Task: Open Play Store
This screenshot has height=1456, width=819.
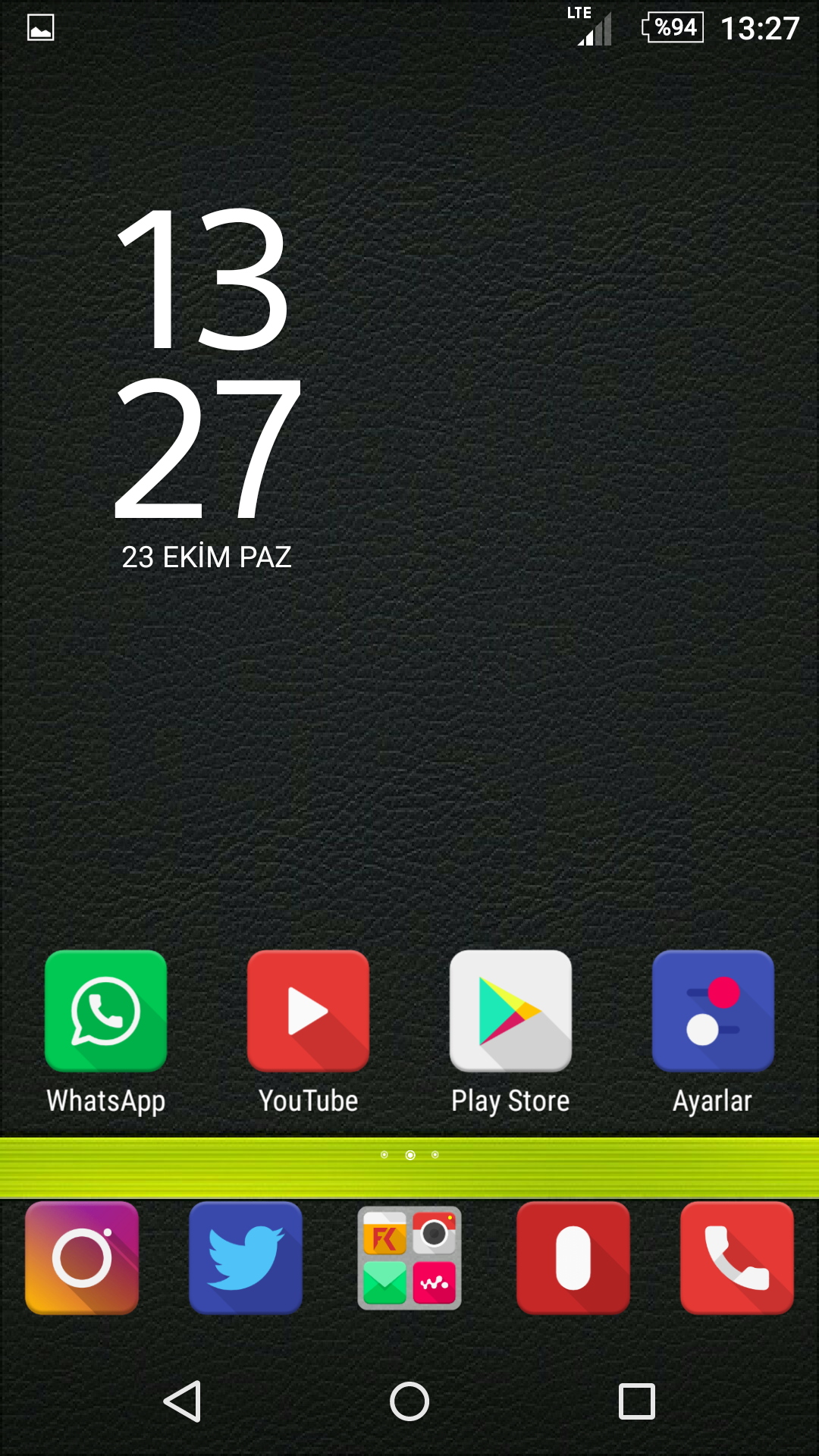Action: tap(510, 1011)
